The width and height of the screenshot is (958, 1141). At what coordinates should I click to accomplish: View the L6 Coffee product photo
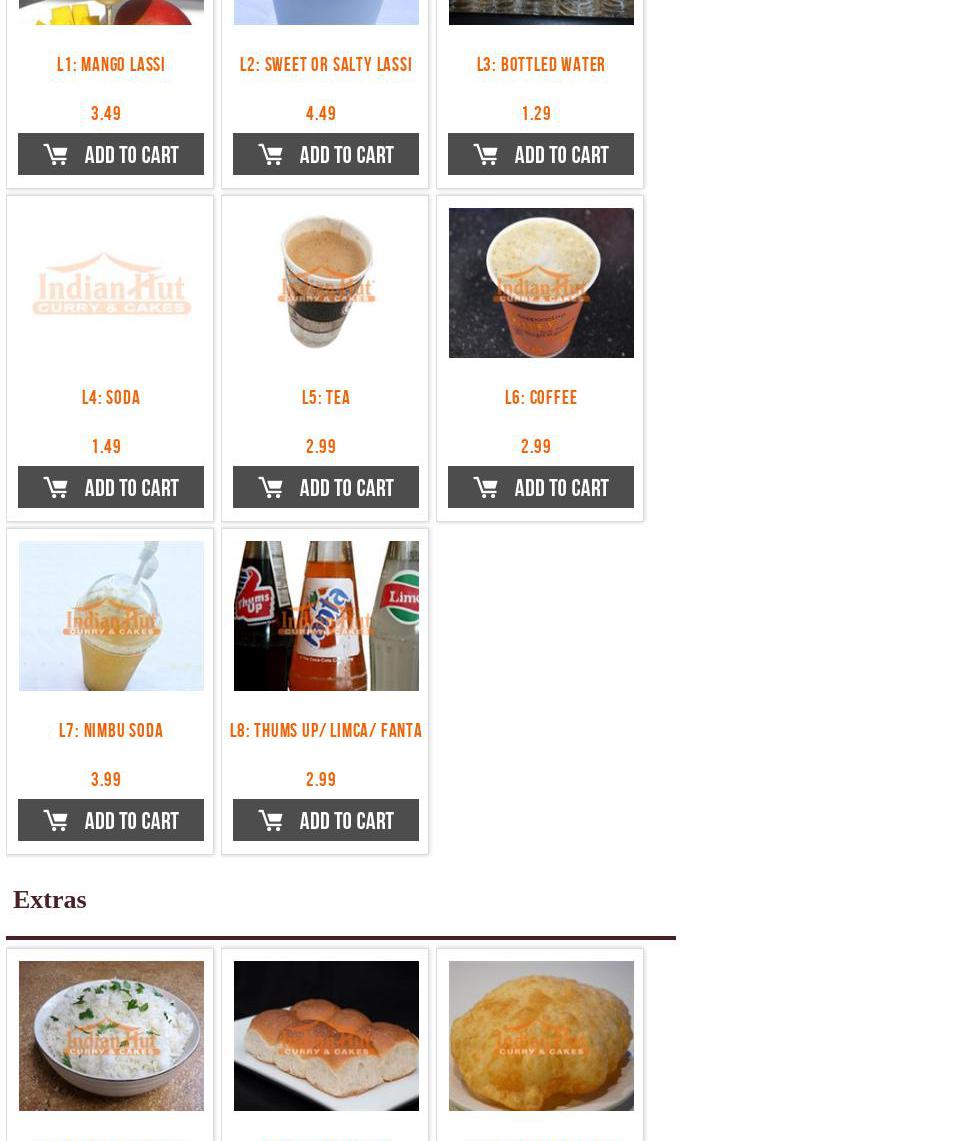pos(541,283)
